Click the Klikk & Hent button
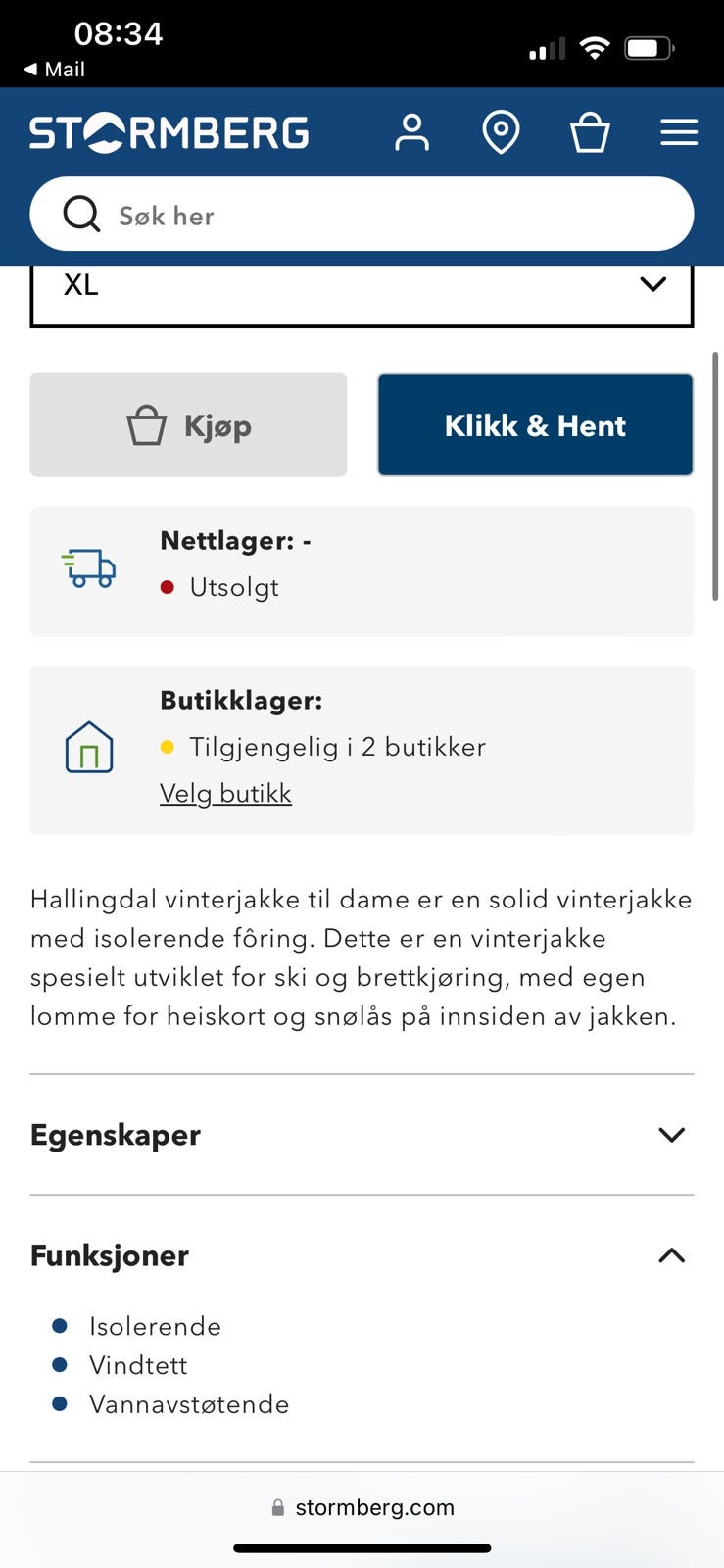The image size is (724, 1568). [535, 424]
